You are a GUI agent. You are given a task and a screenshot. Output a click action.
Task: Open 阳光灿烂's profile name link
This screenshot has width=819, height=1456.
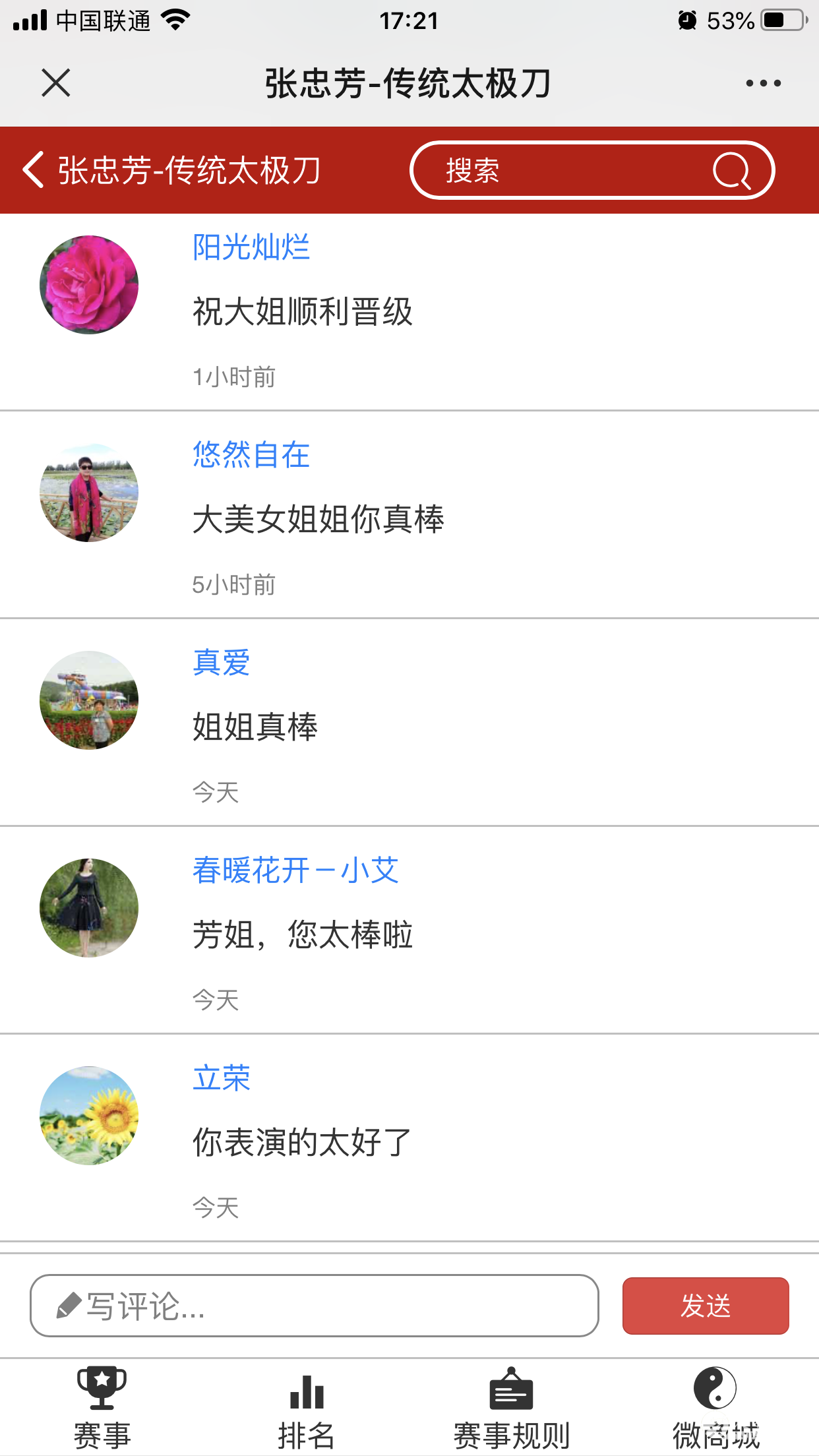[251, 247]
